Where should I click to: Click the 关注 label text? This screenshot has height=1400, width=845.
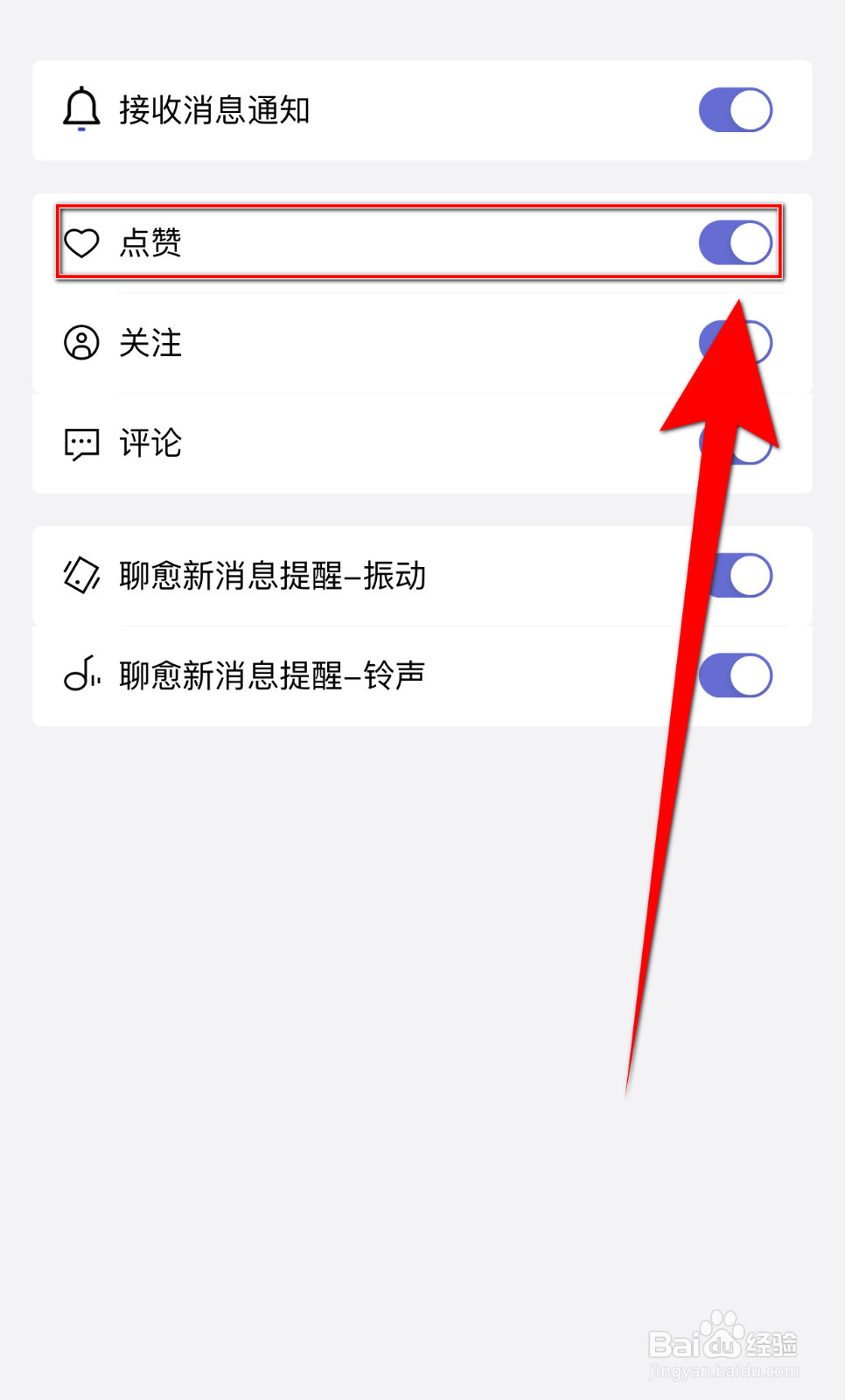(x=150, y=343)
